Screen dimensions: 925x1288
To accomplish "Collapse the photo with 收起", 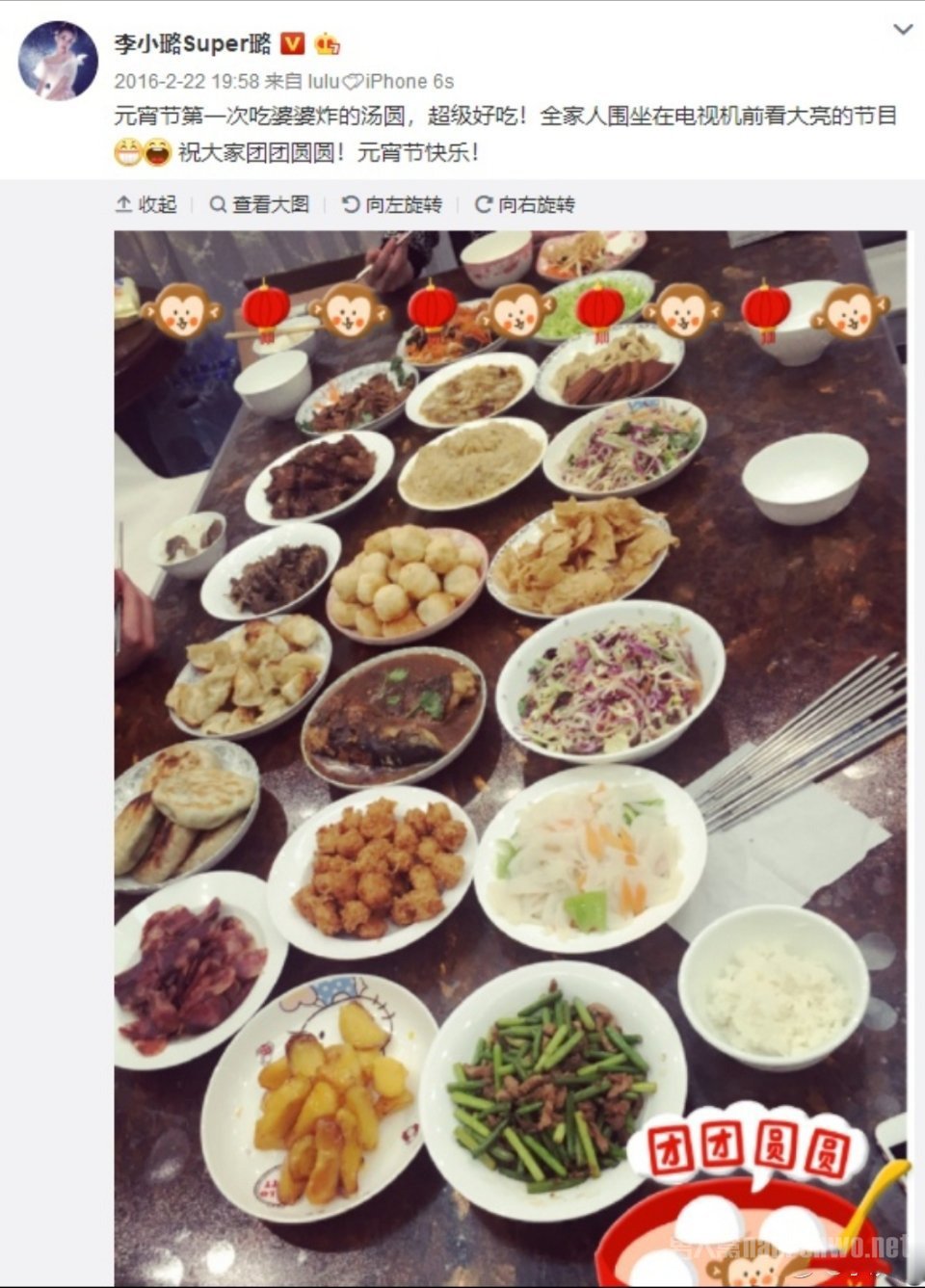I will (146, 204).
